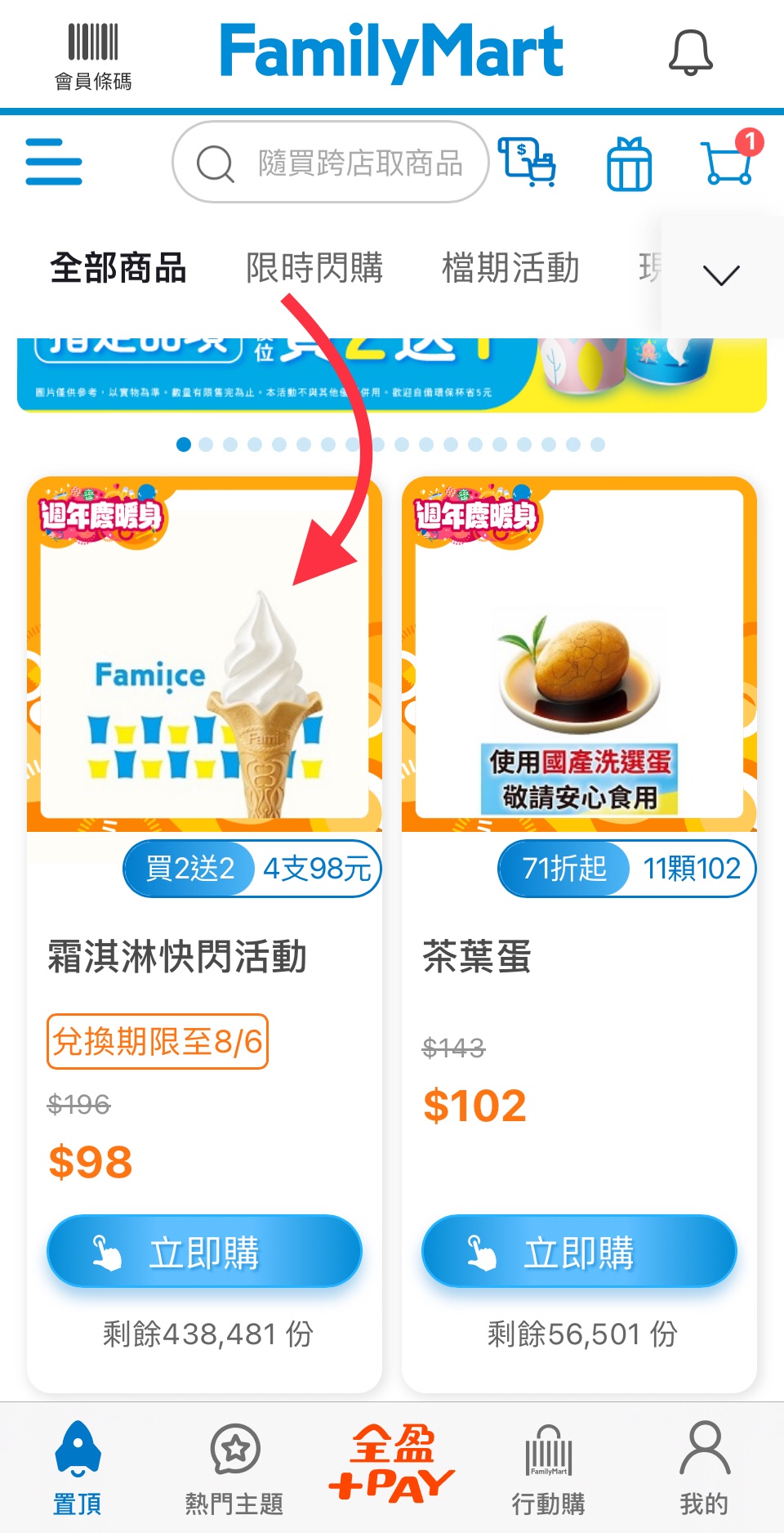The height and width of the screenshot is (1533, 784).
Task: Open the hamburger menu
Action: (x=54, y=161)
